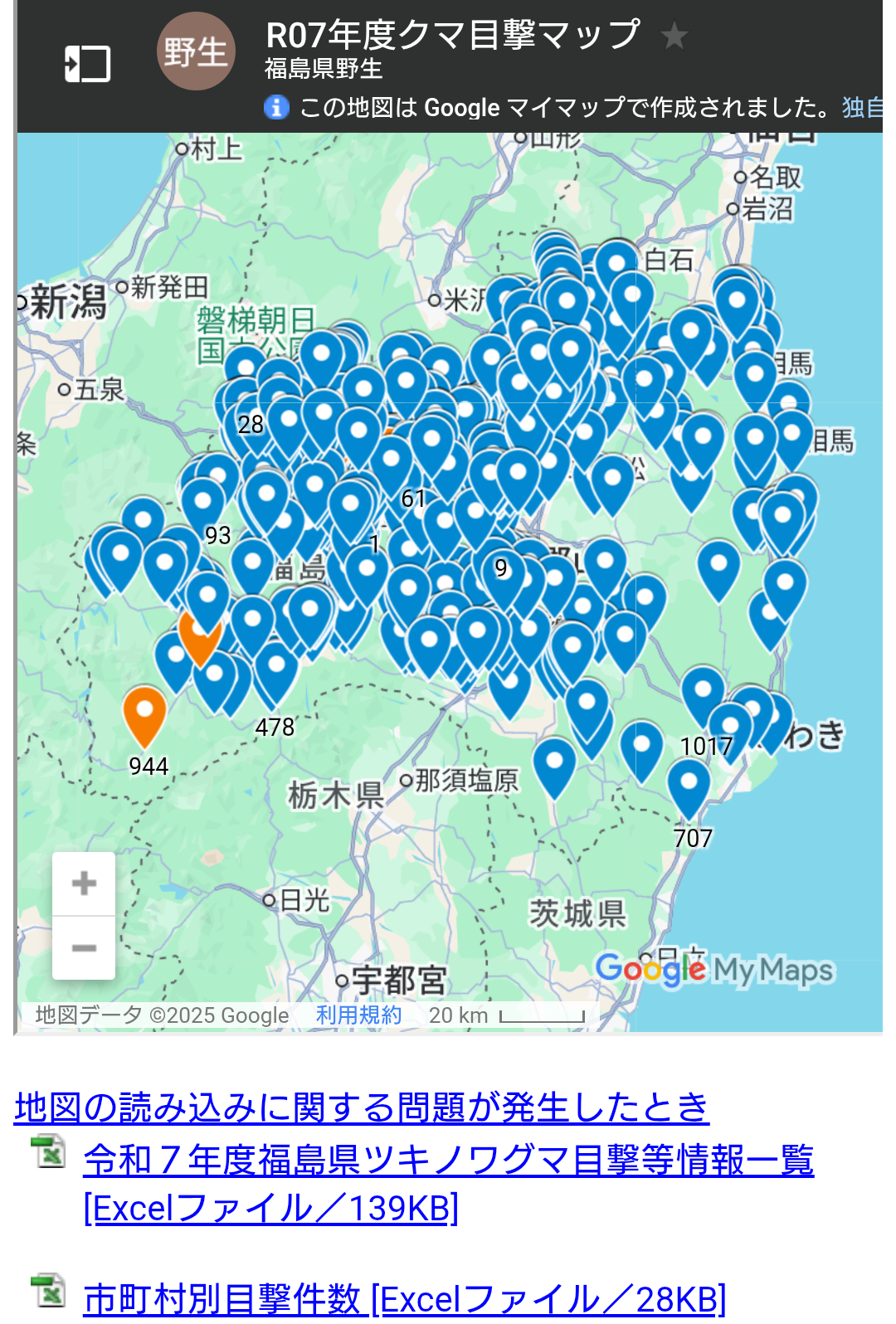
Task: Open the 野生 profile avatar
Action: click(196, 51)
